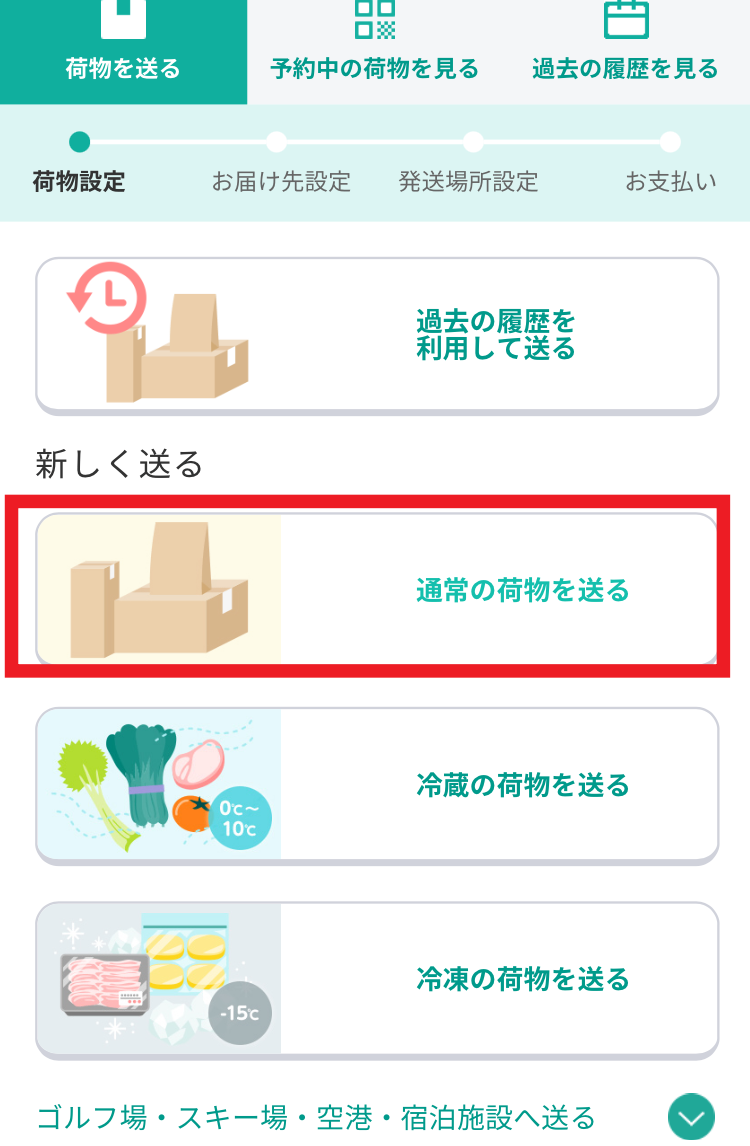Select the 荷物設定 progress step dot
750x1146 pixels.
(80, 143)
